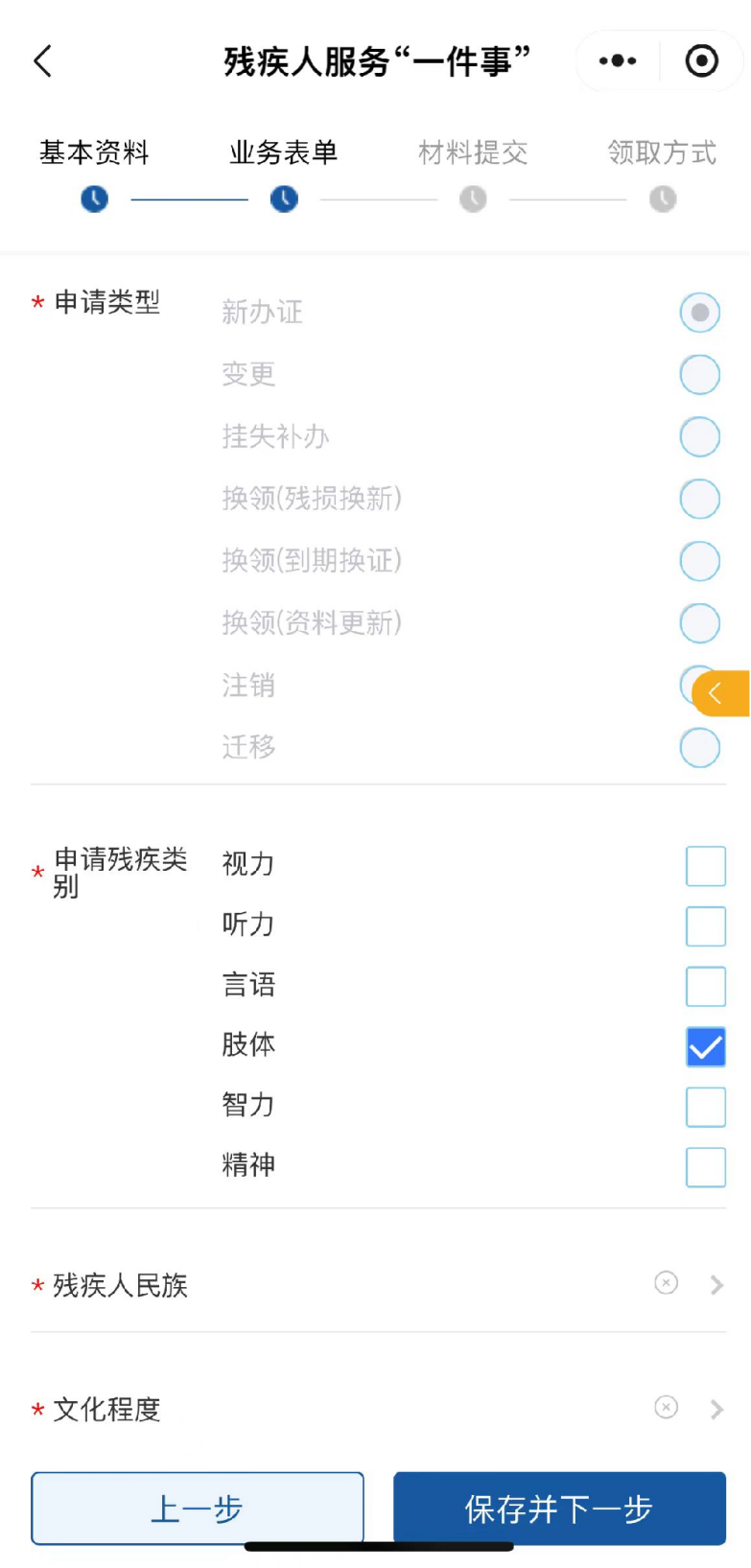The image size is (751, 1568).
Task: Clear the 文化程度 field with its x icon
Action: (666, 1409)
